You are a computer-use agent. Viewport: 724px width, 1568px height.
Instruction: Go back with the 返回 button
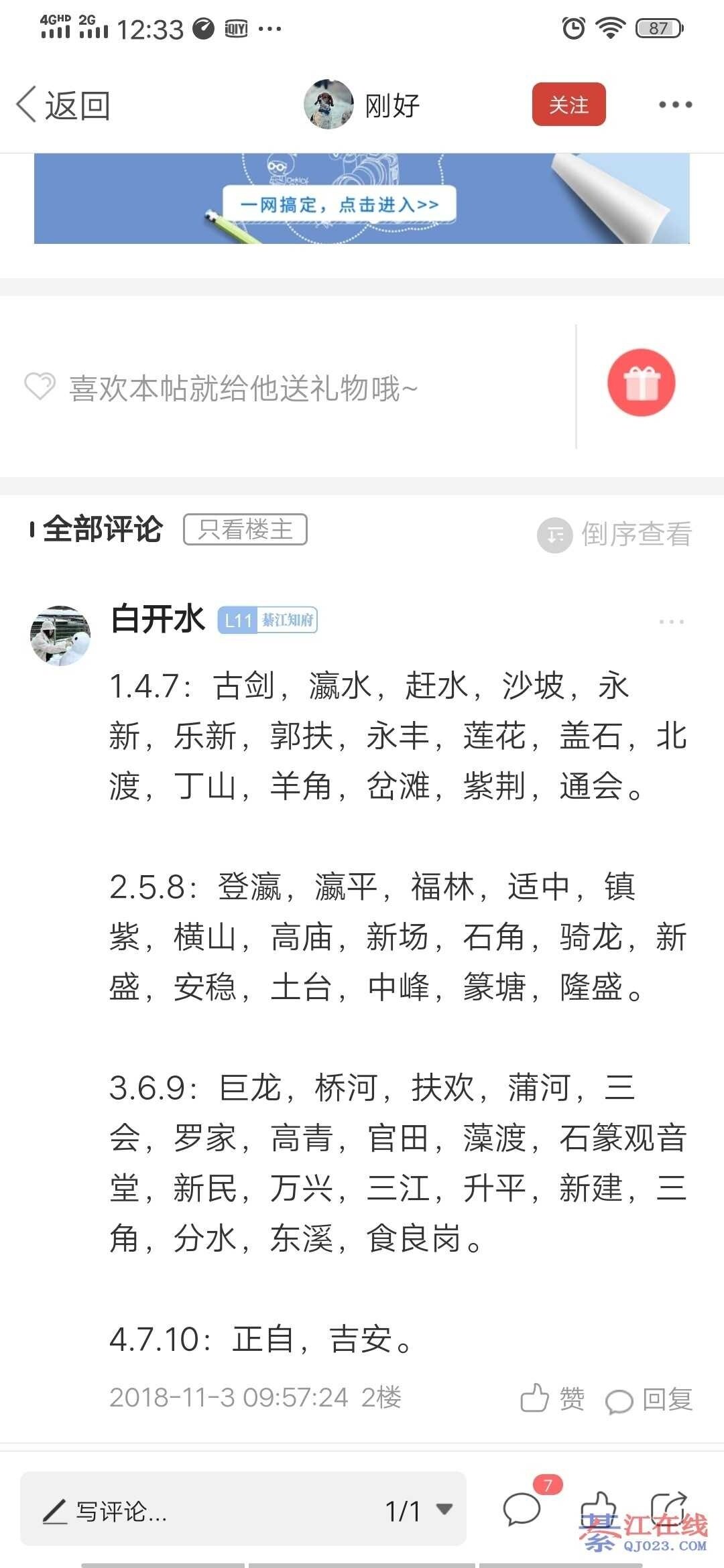pos(64,106)
